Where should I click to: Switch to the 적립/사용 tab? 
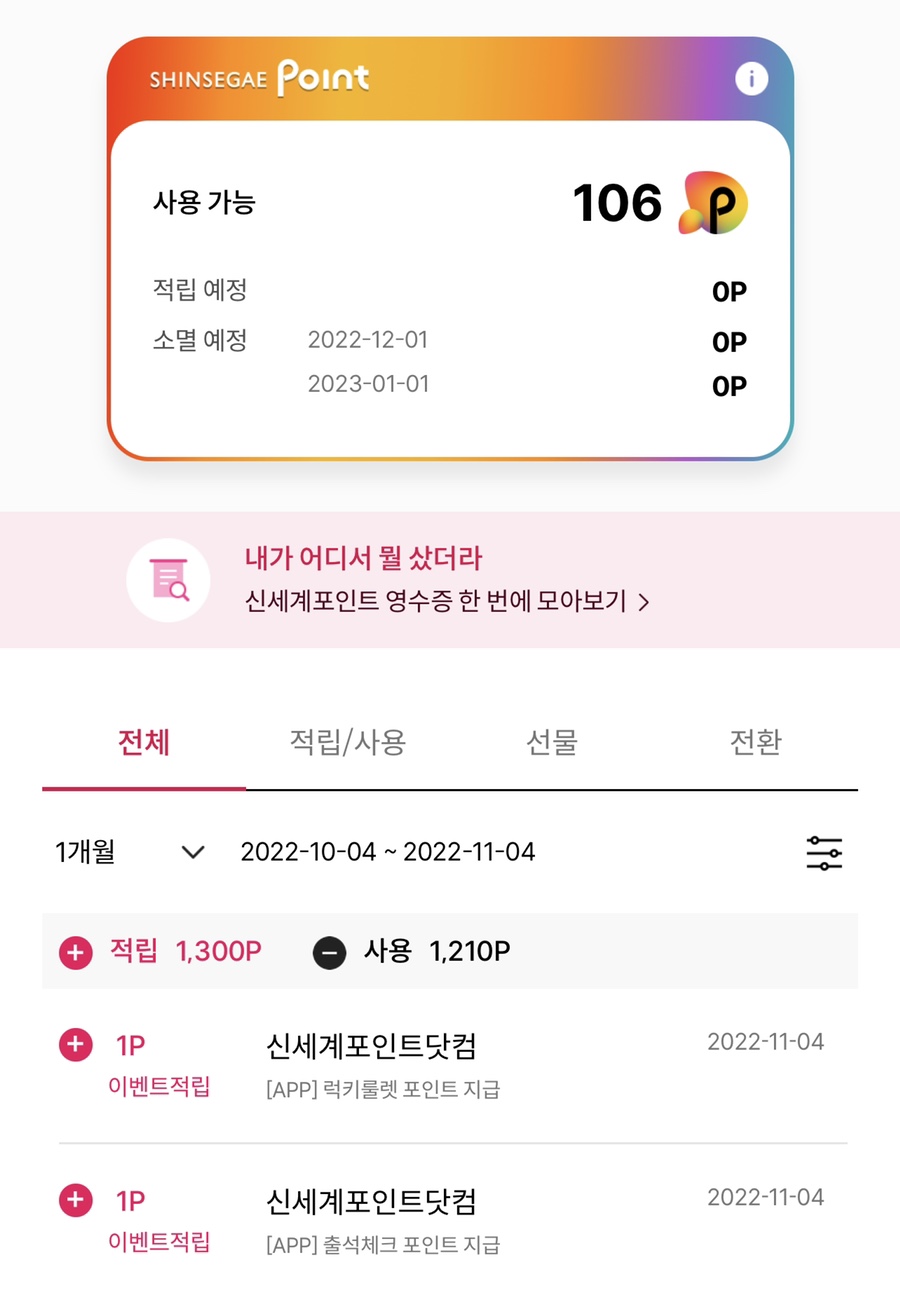click(x=347, y=743)
